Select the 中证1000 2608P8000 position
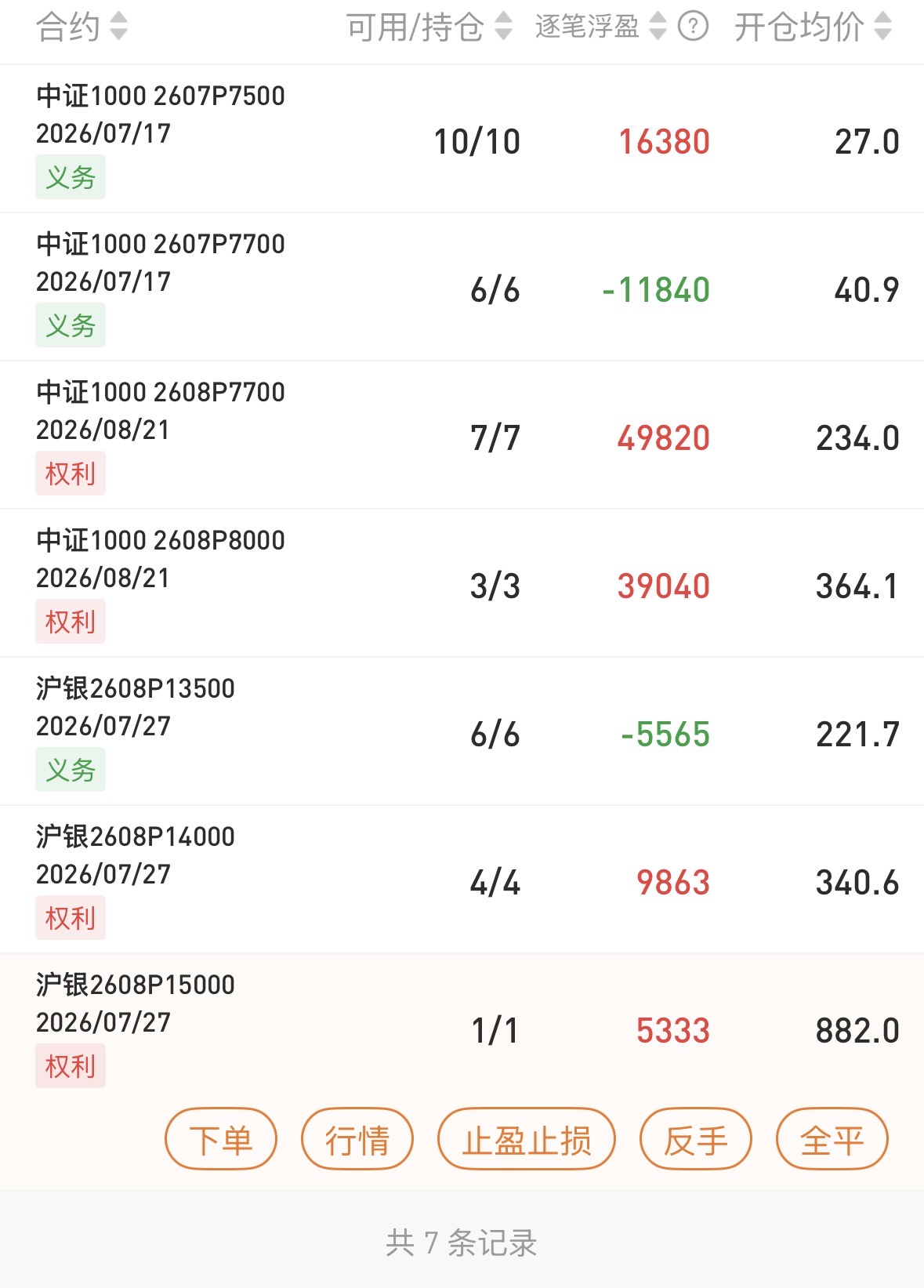This screenshot has width=924, height=1288. coord(462,583)
